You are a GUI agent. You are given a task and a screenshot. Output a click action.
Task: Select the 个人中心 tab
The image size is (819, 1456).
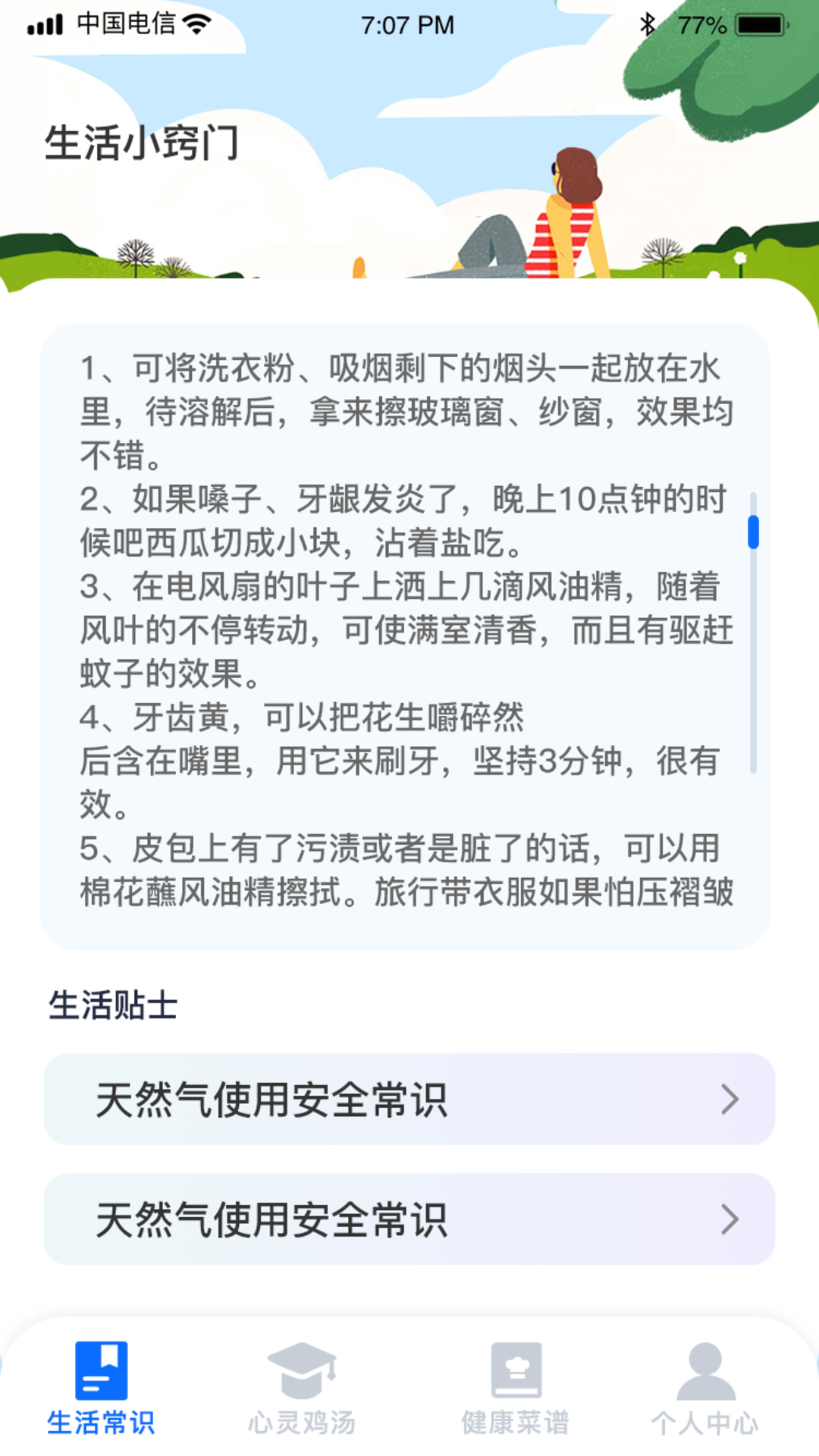[705, 1388]
